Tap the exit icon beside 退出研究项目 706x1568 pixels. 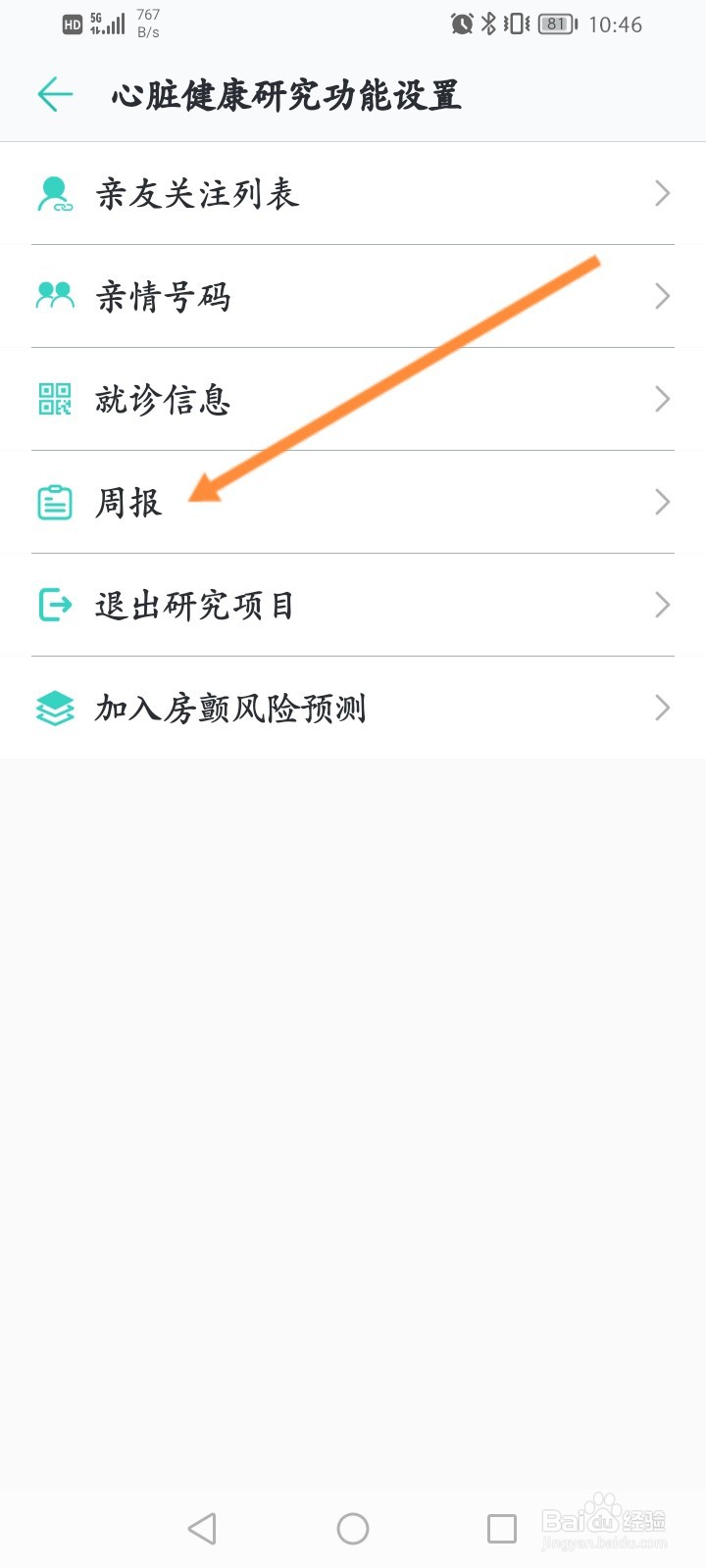pyautogui.click(x=55, y=605)
